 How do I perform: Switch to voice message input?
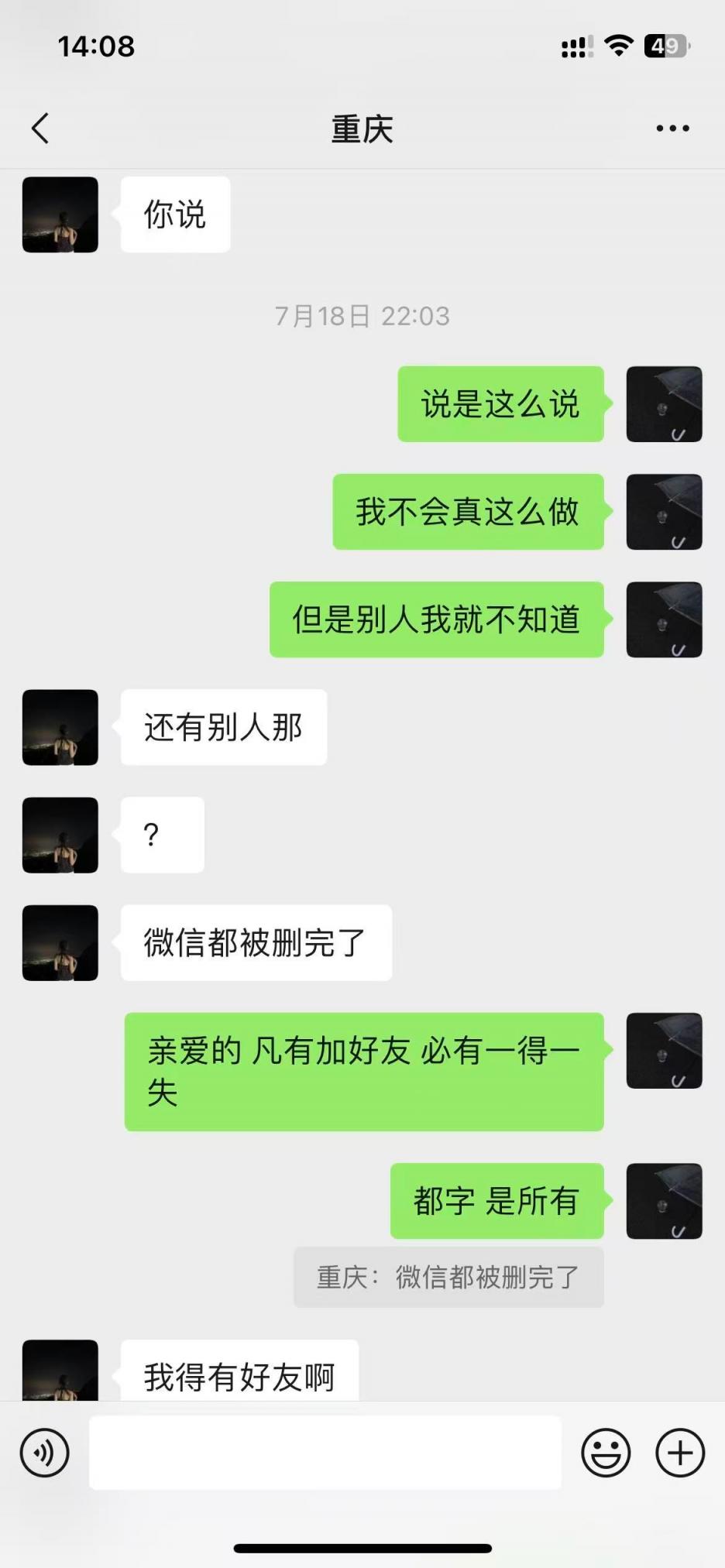pyautogui.click(x=45, y=1453)
